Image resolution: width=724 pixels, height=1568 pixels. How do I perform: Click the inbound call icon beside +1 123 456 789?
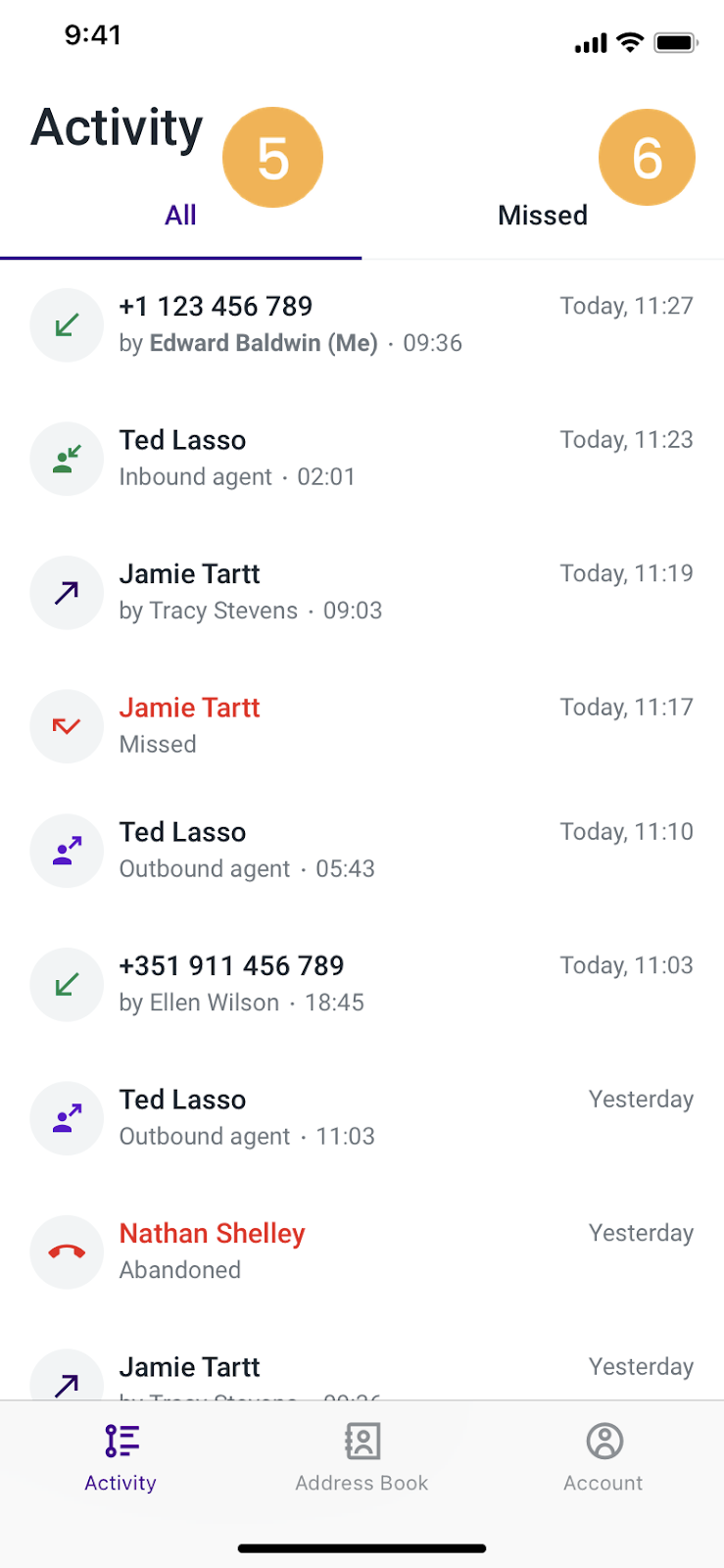(x=67, y=324)
